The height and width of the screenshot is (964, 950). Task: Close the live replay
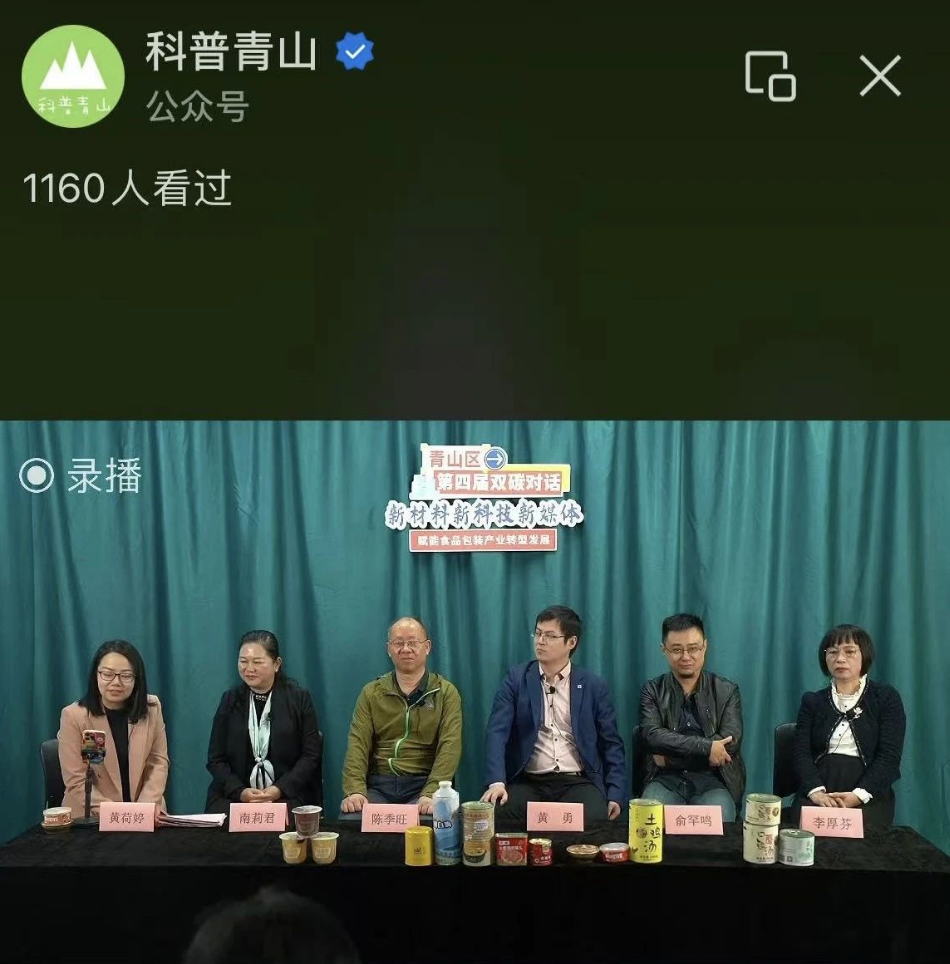click(x=880, y=76)
